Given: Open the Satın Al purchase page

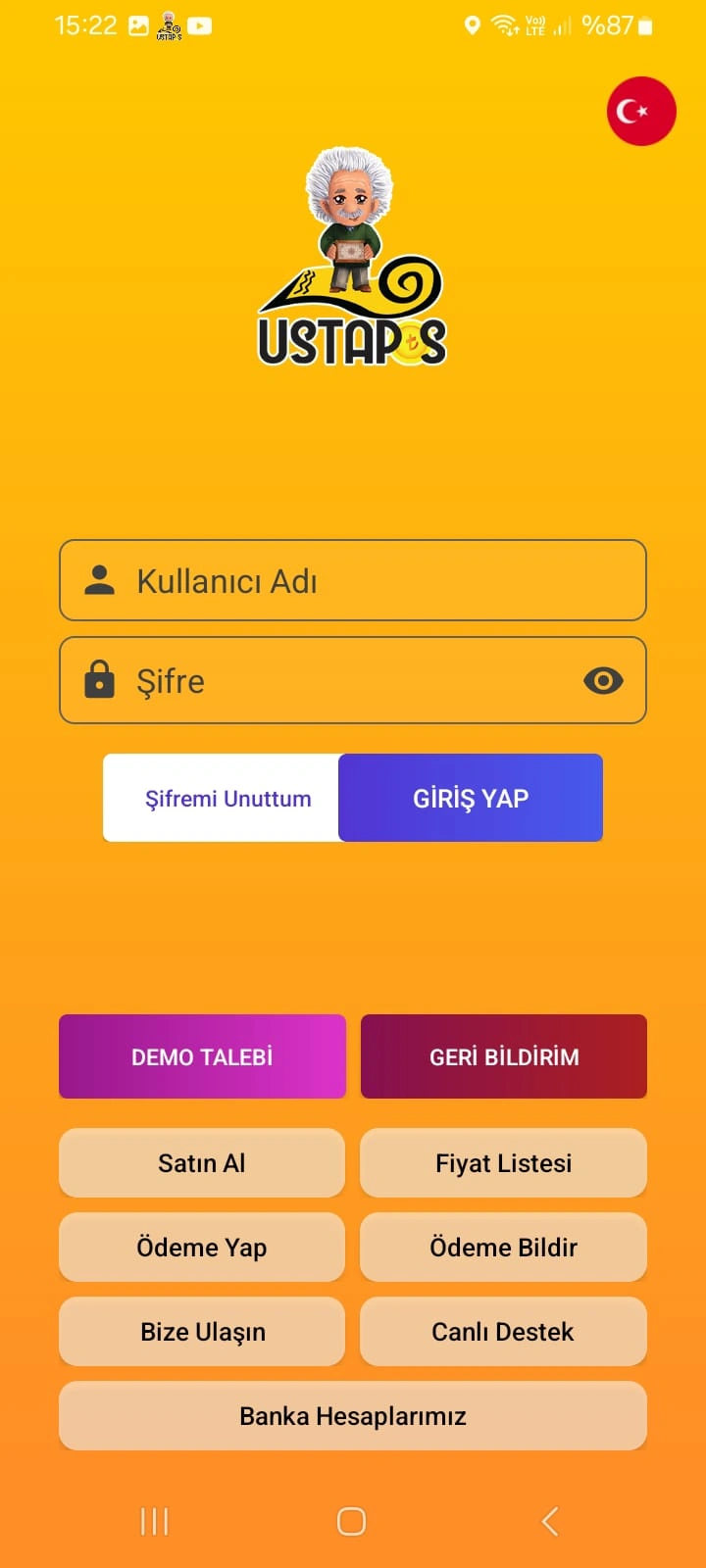Looking at the screenshot, I should [x=202, y=1163].
